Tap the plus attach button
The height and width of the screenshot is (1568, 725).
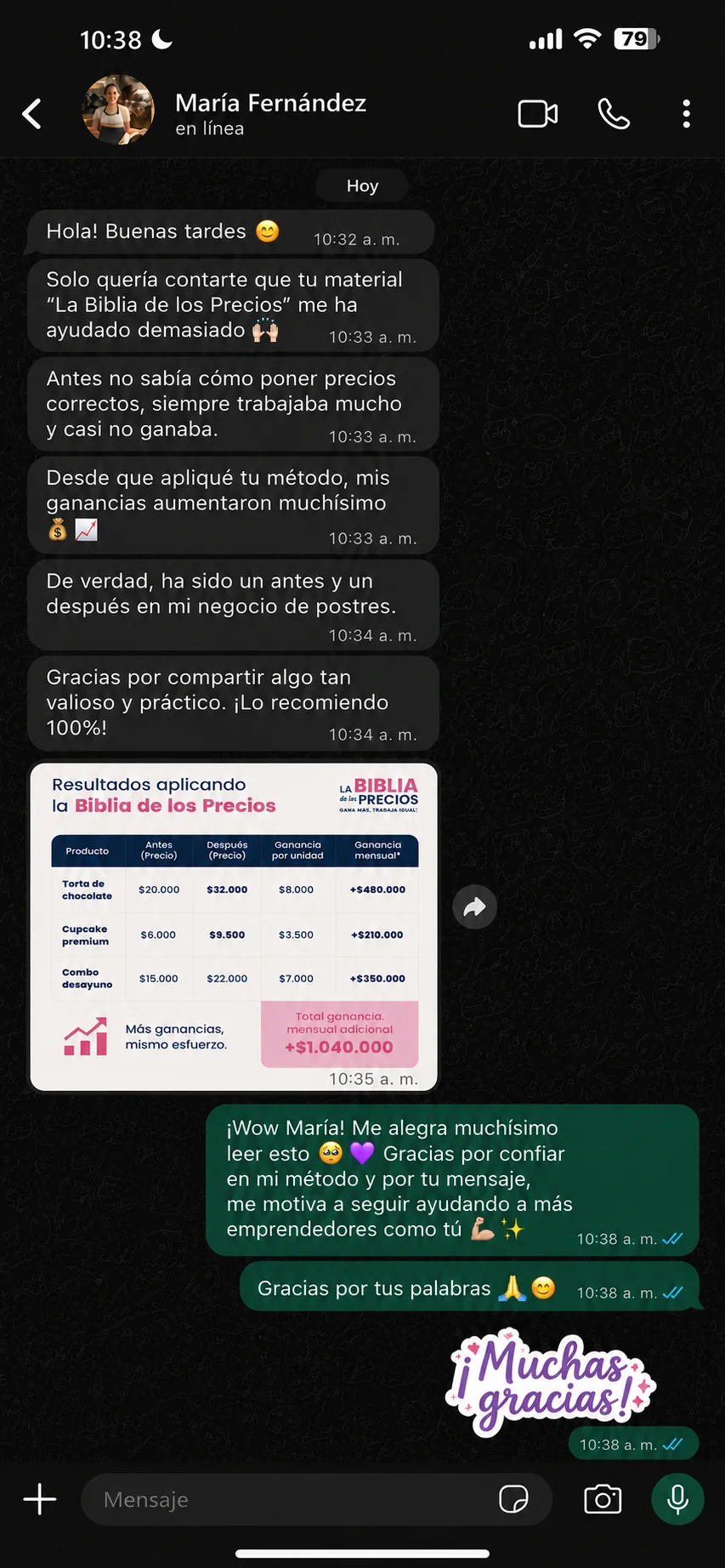pyautogui.click(x=40, y=1499)
